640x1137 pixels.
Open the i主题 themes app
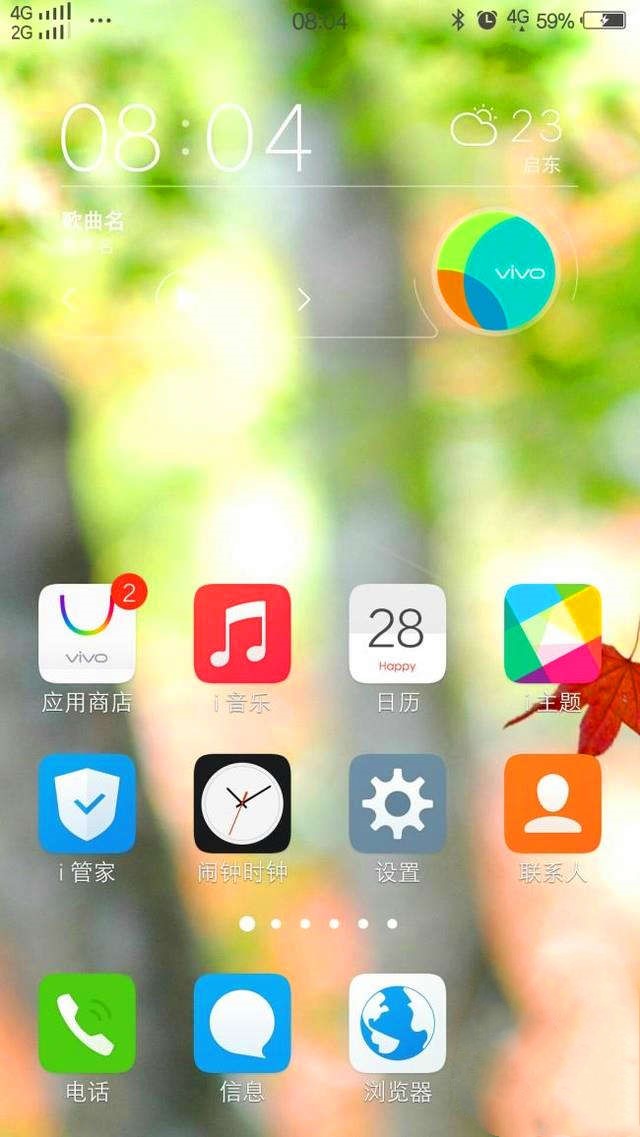(552, 634)
